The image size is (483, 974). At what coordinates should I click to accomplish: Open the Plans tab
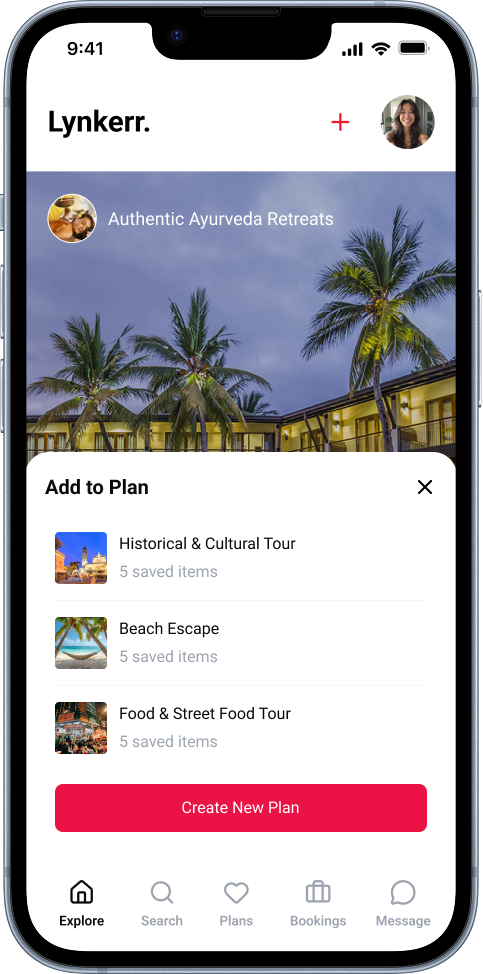tap(236, 904)
